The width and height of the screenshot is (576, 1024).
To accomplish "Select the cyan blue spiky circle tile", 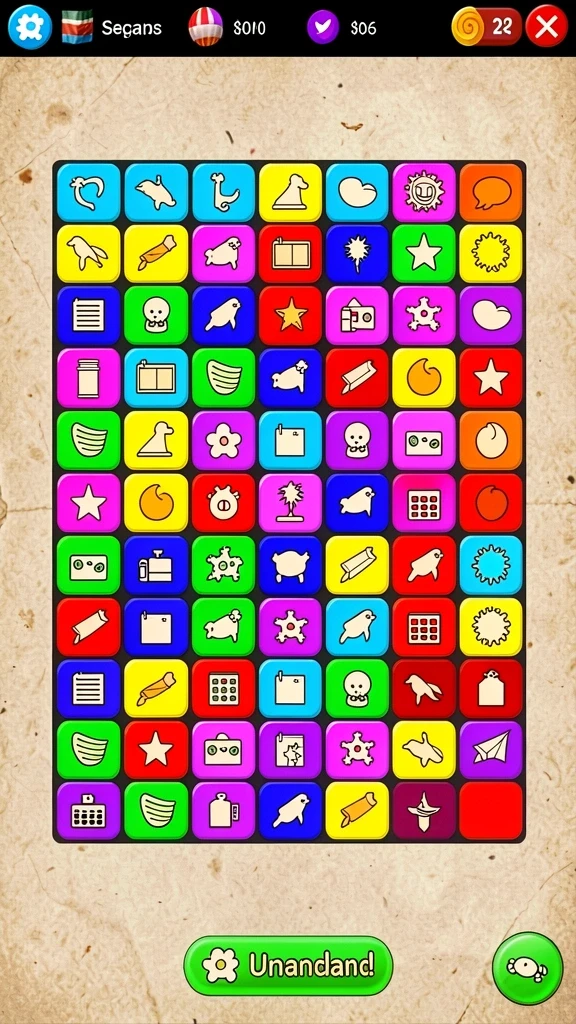I will point(491,565).
